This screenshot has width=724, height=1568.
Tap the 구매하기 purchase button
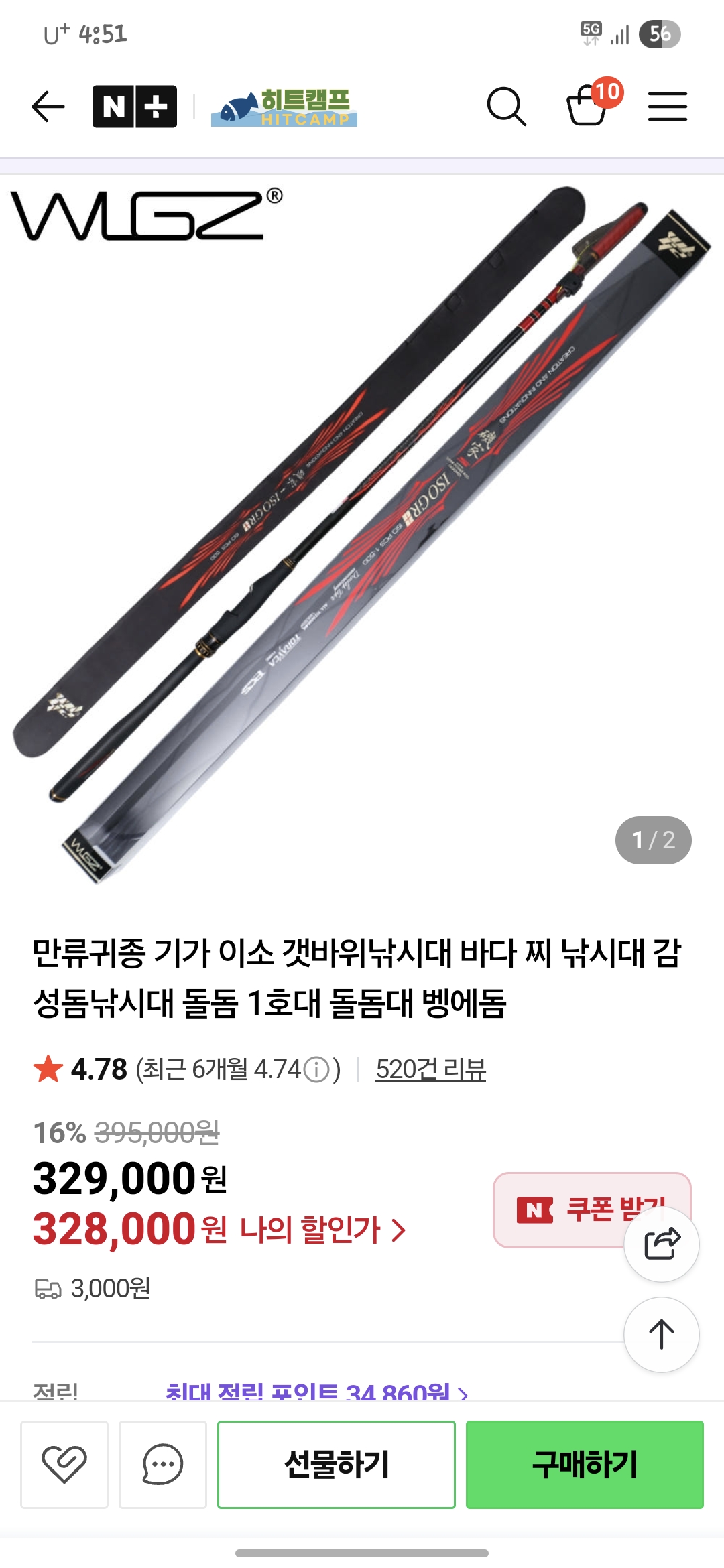585,1464
